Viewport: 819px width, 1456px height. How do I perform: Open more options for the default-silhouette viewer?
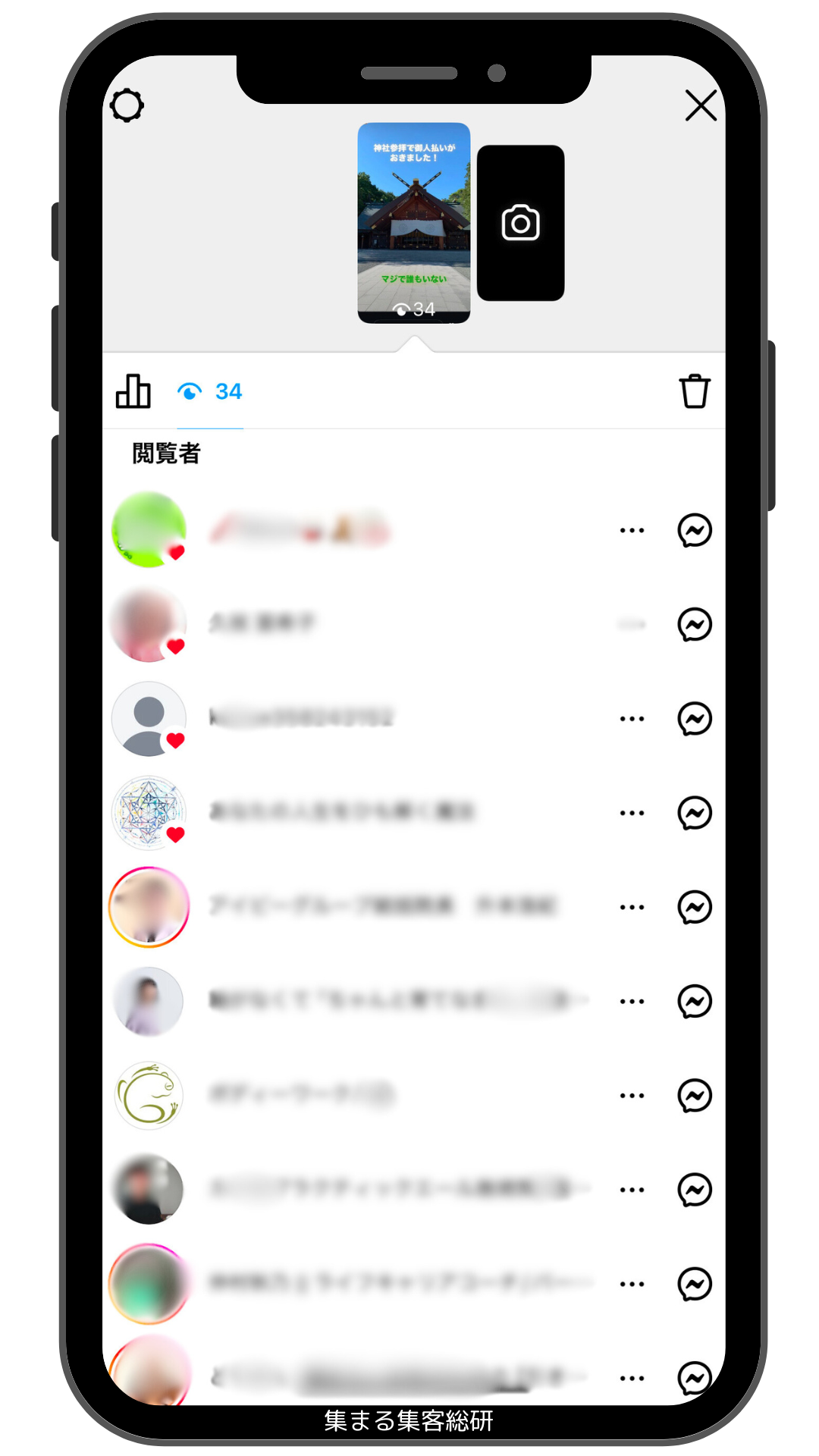632,719
